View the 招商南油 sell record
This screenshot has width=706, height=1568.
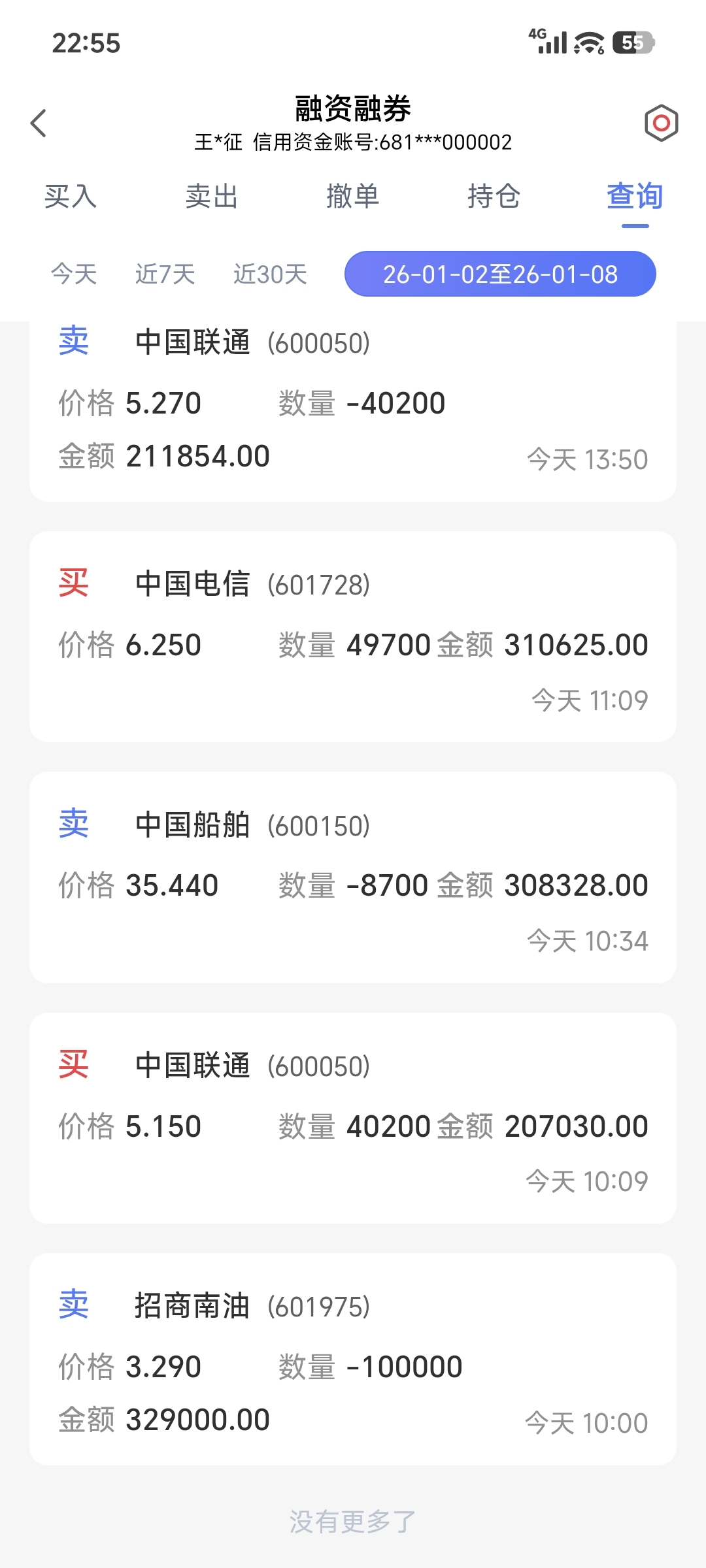tap(353, 1359)
